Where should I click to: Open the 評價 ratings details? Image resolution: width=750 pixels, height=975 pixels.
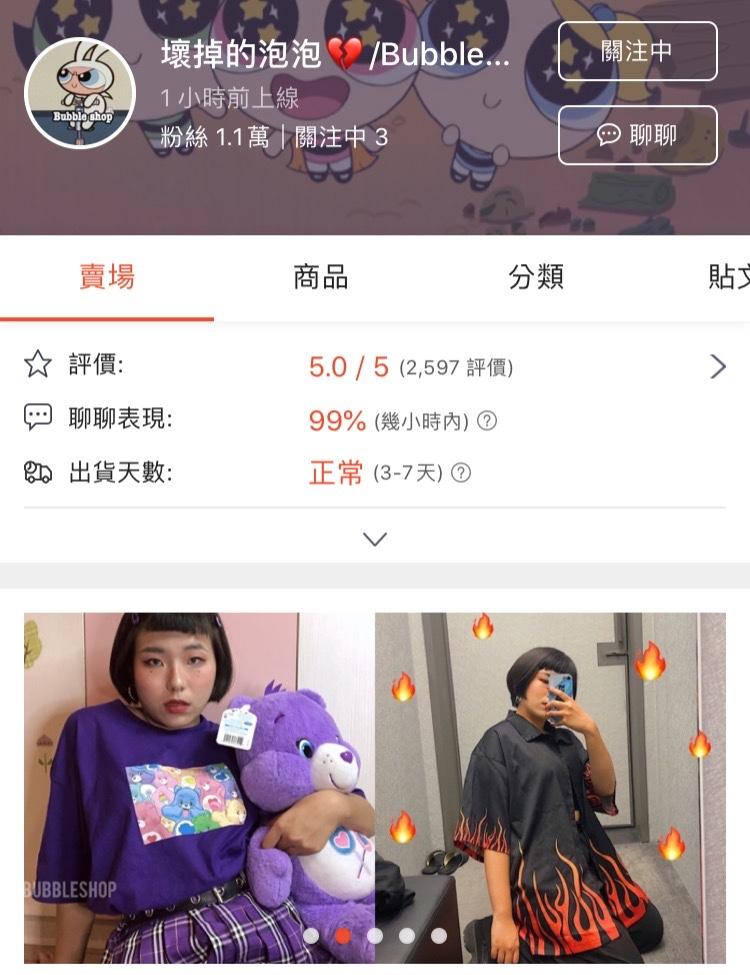coord(717,367)
